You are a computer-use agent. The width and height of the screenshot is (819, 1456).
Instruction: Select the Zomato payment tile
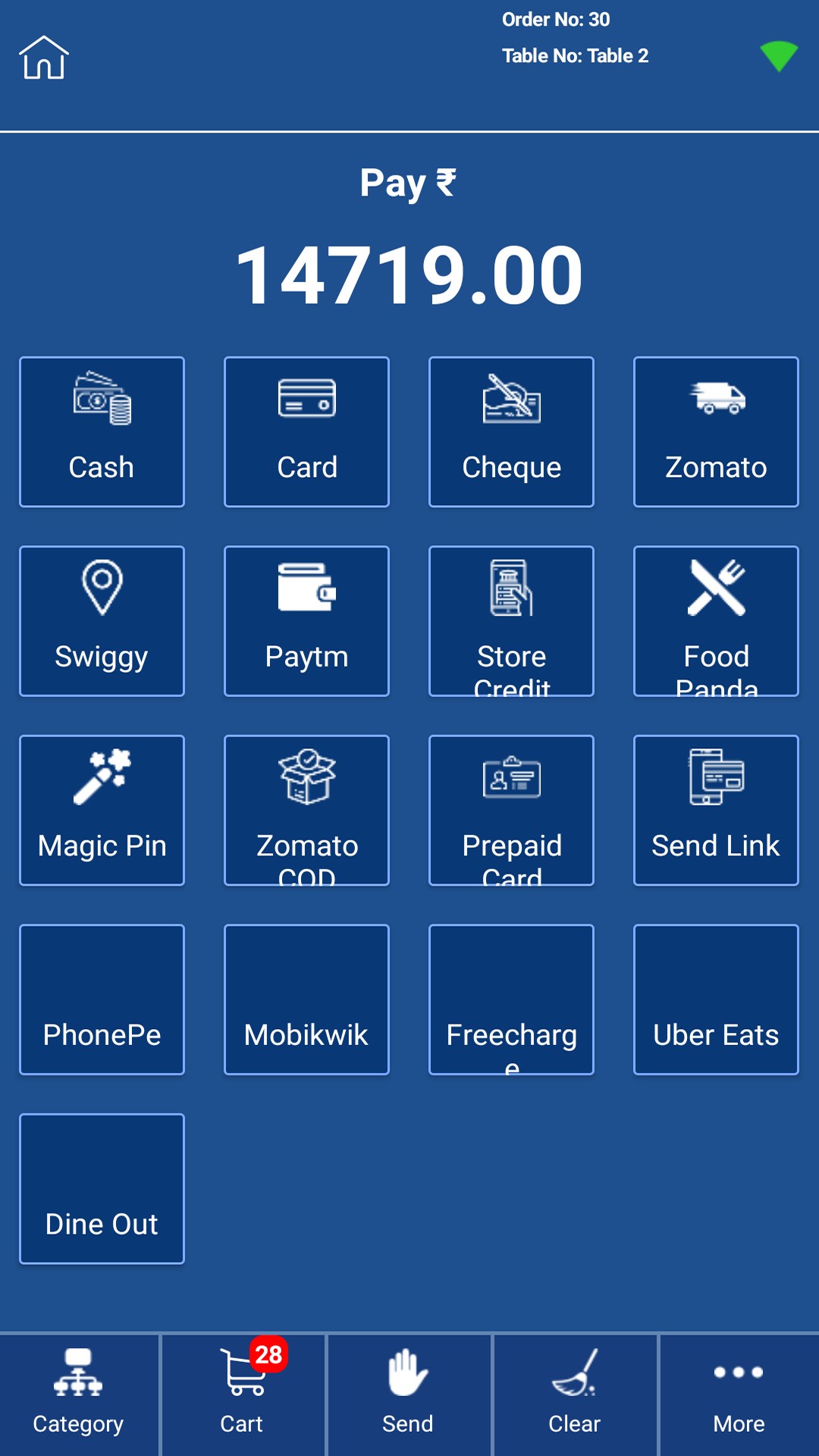716,431
